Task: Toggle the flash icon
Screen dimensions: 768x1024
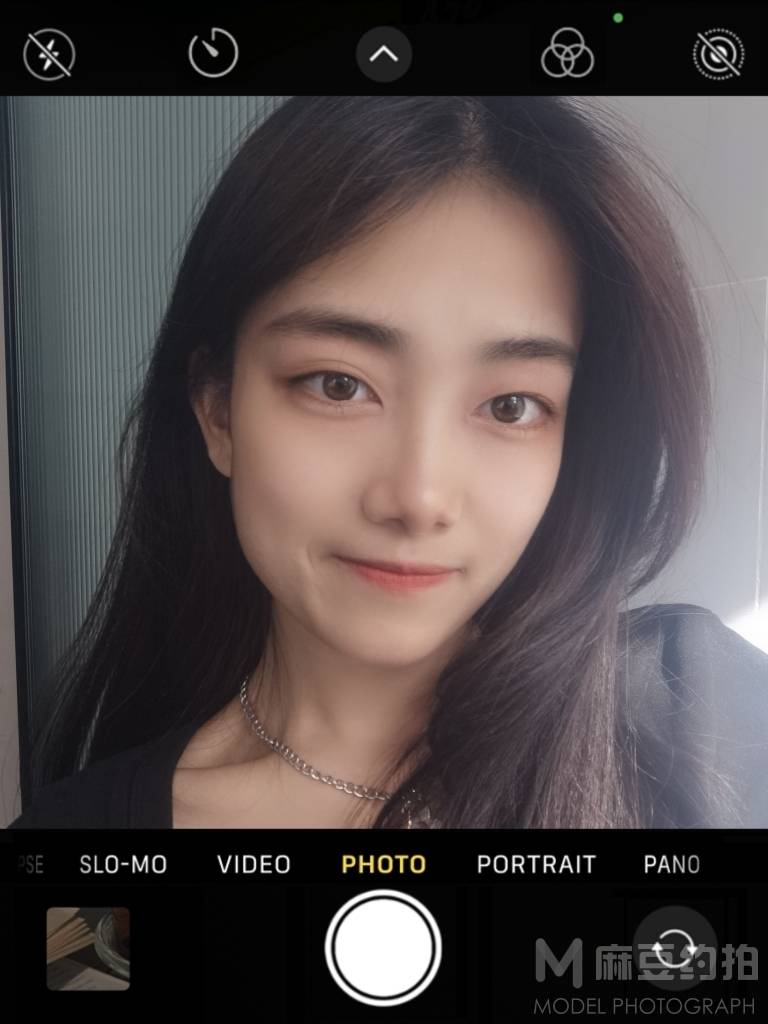Action: pyautogui.click(x=49, y=53)
